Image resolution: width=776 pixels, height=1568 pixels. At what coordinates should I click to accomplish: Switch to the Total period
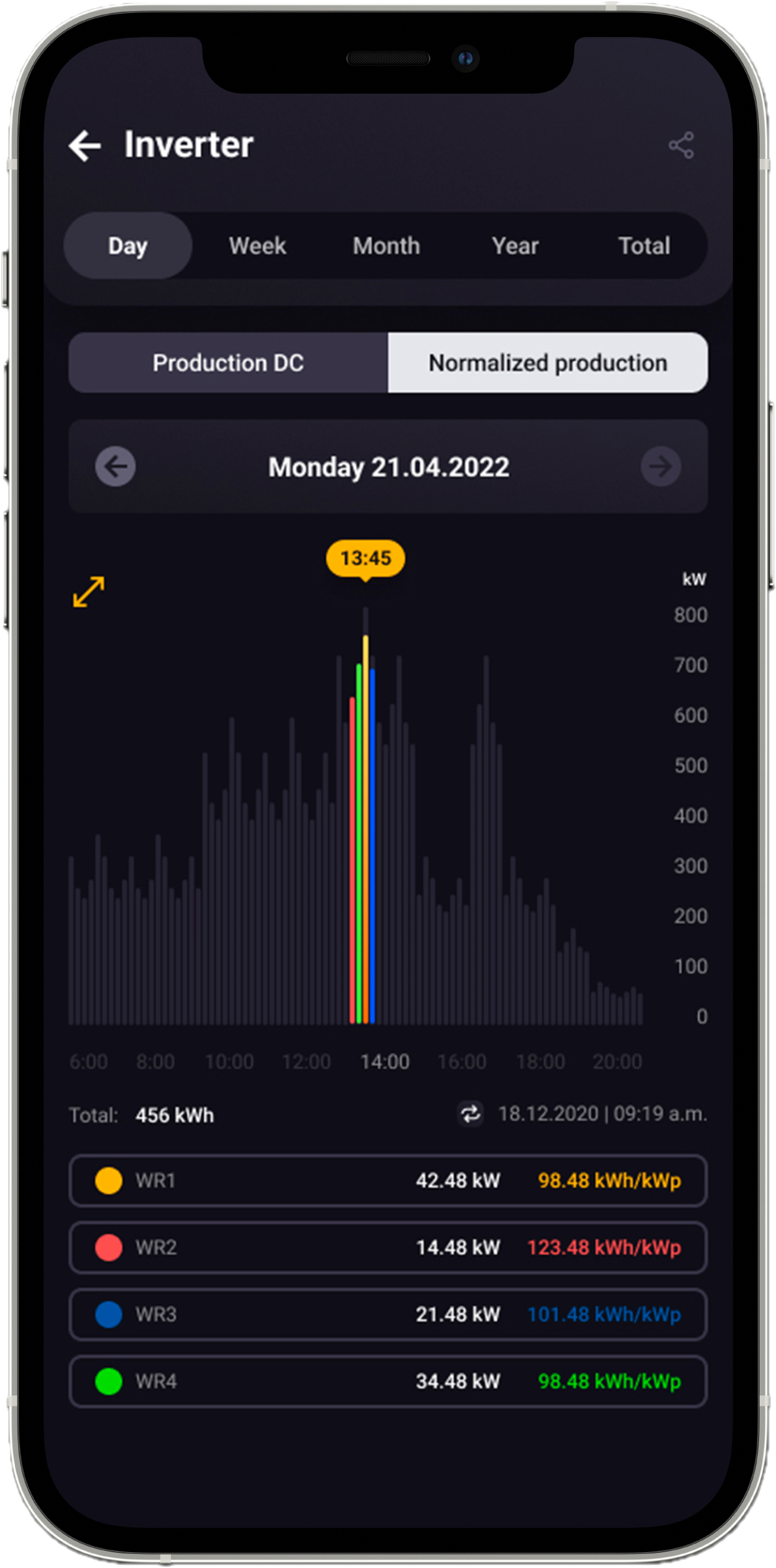point(644,246)
